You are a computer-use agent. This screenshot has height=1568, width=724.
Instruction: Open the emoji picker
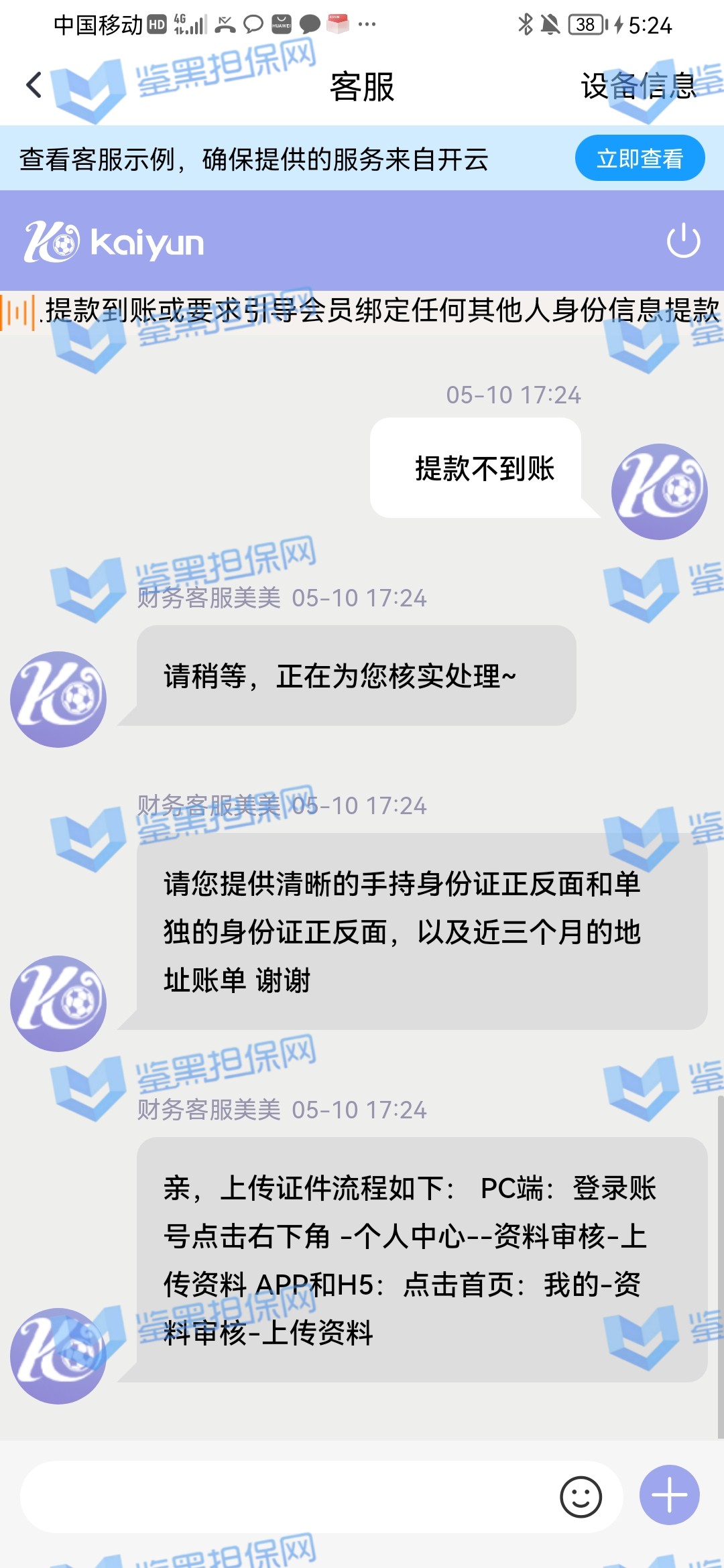point(581,1496)
